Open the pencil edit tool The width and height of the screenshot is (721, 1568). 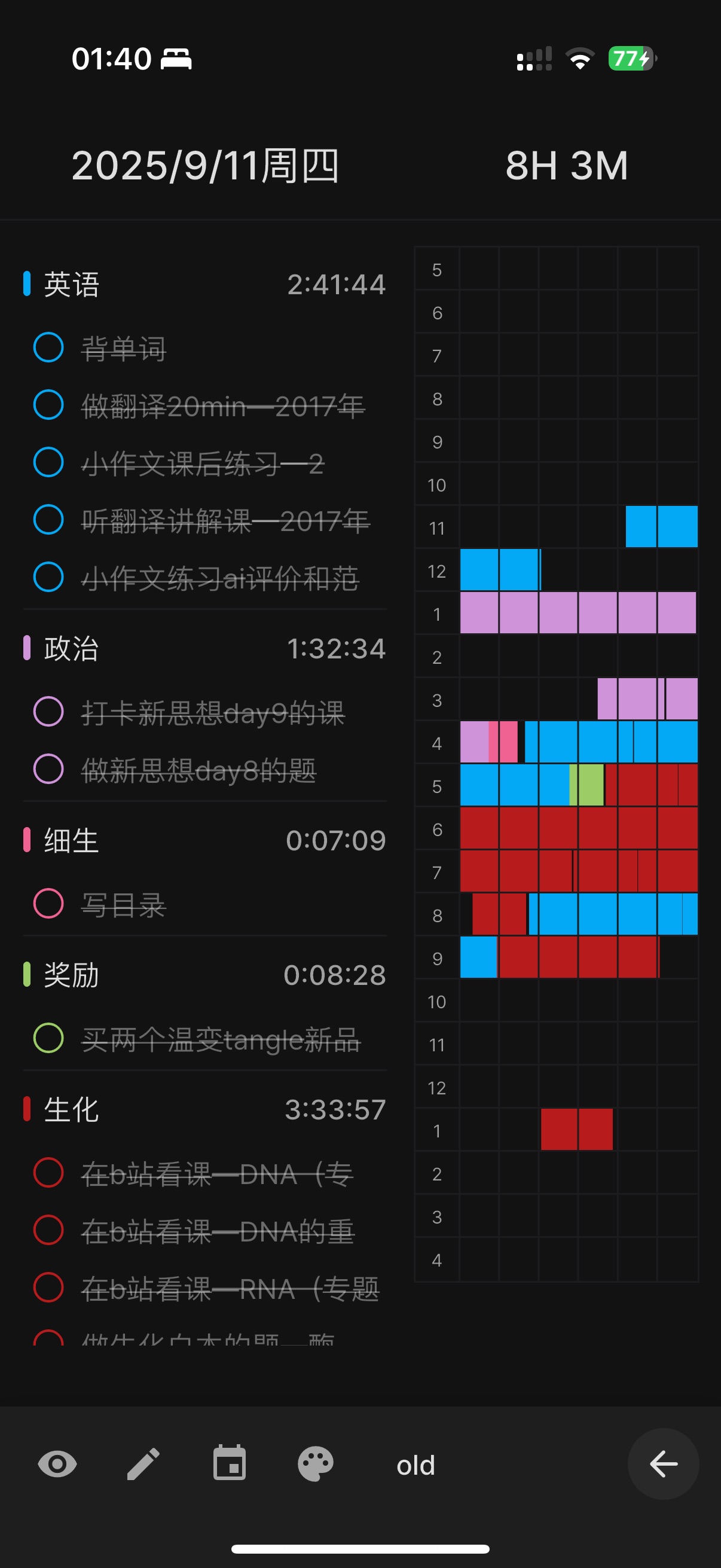[x=143, y=1464]
